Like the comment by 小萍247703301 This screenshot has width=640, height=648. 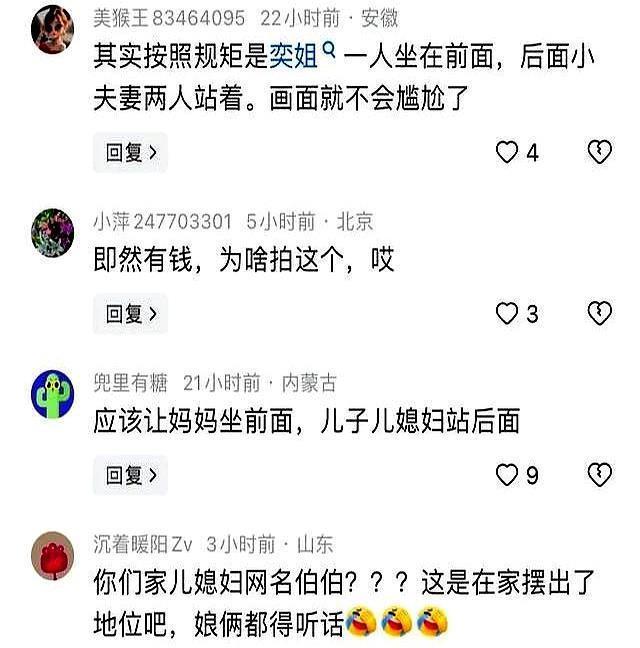(x=507, y=313)
